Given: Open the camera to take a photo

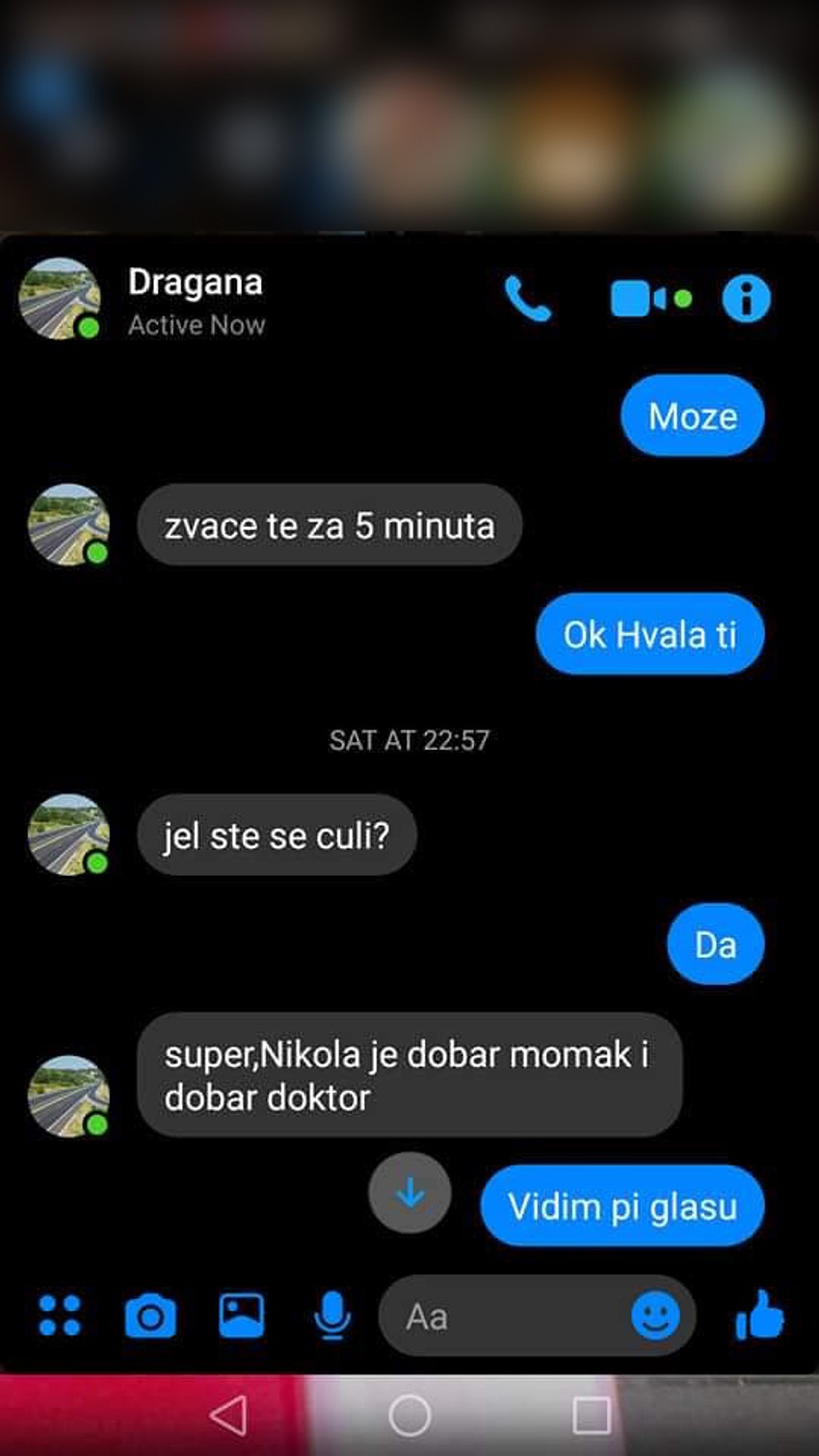Looking at the screenshot, I should pyautogui.click(x=148, y=1315).
